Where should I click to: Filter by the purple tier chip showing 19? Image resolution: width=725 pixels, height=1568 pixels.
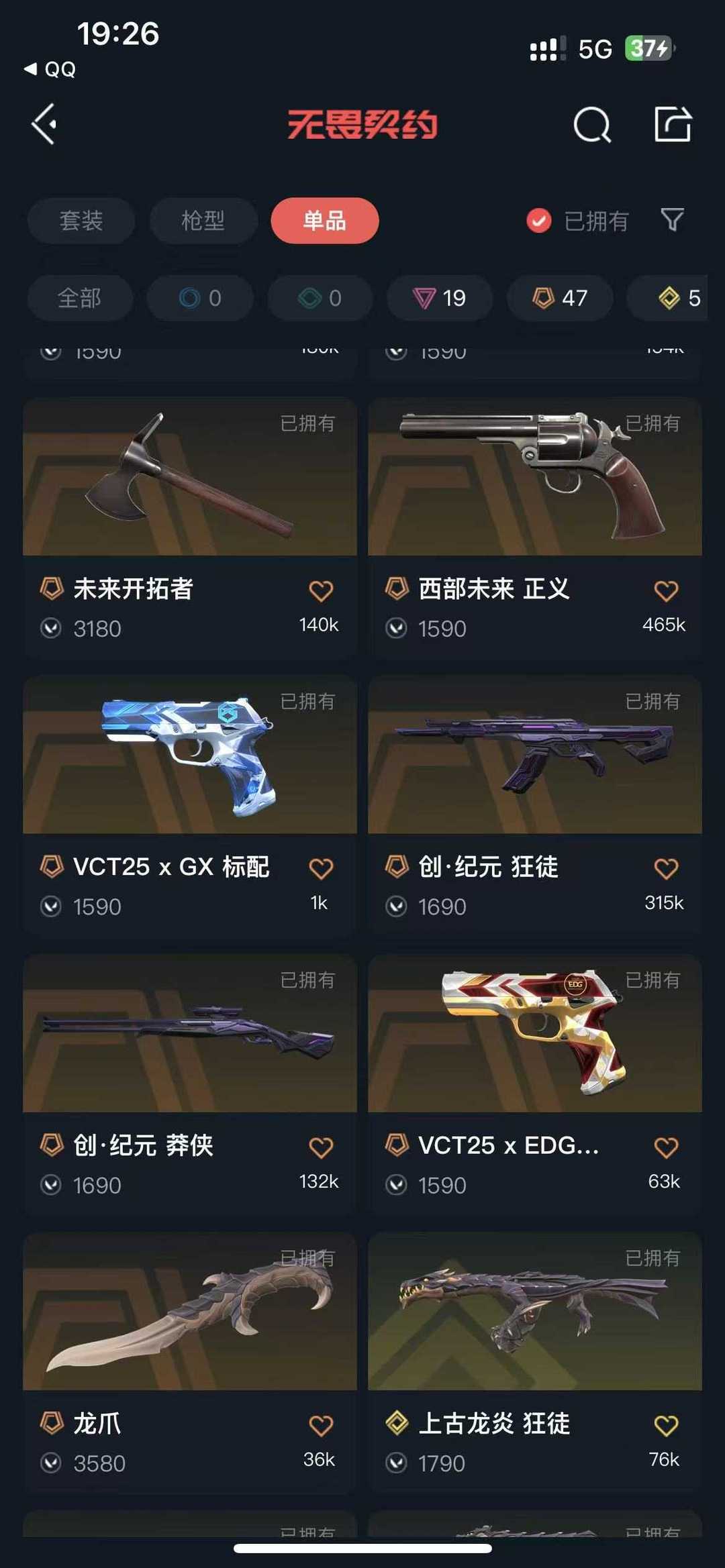point(440,298)
